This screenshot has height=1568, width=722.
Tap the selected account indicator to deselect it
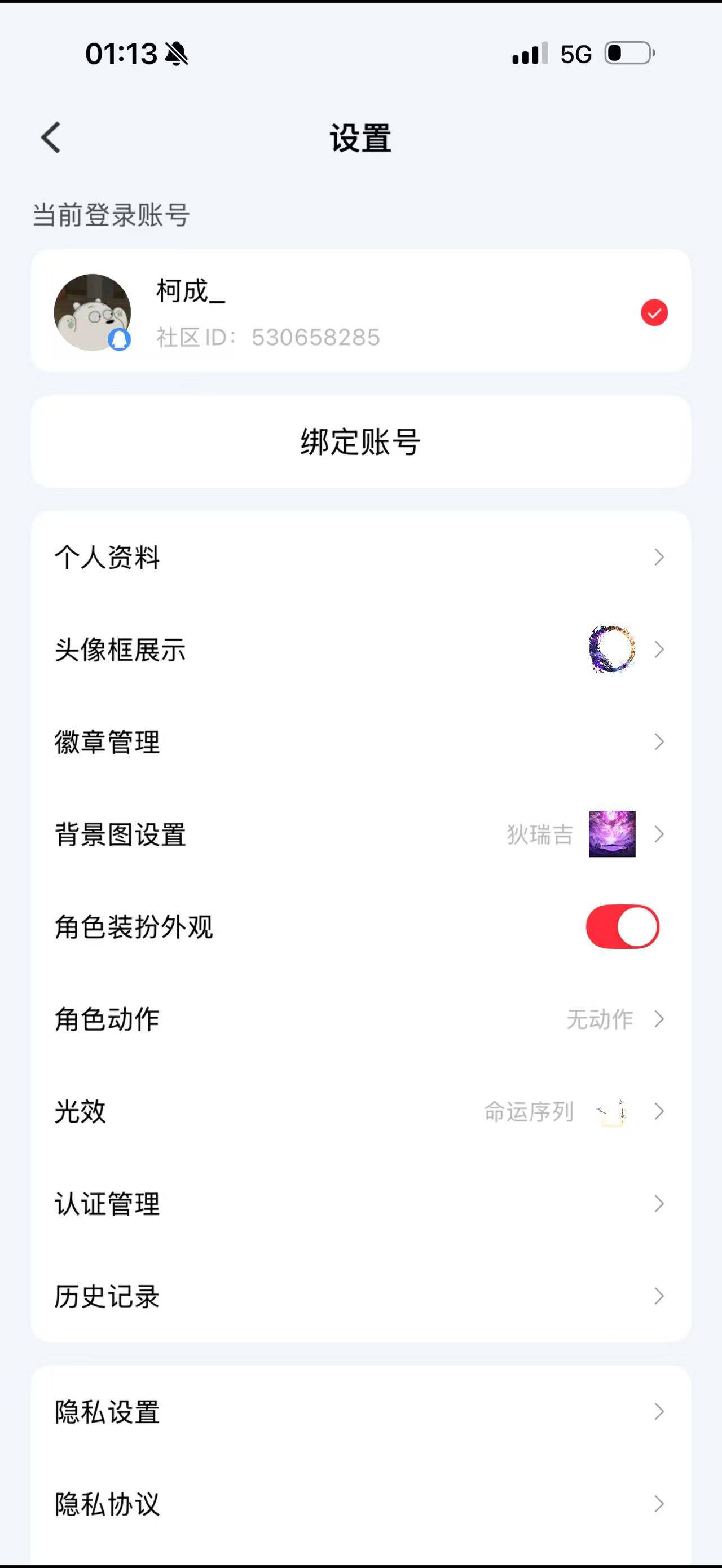coord(654,312)
